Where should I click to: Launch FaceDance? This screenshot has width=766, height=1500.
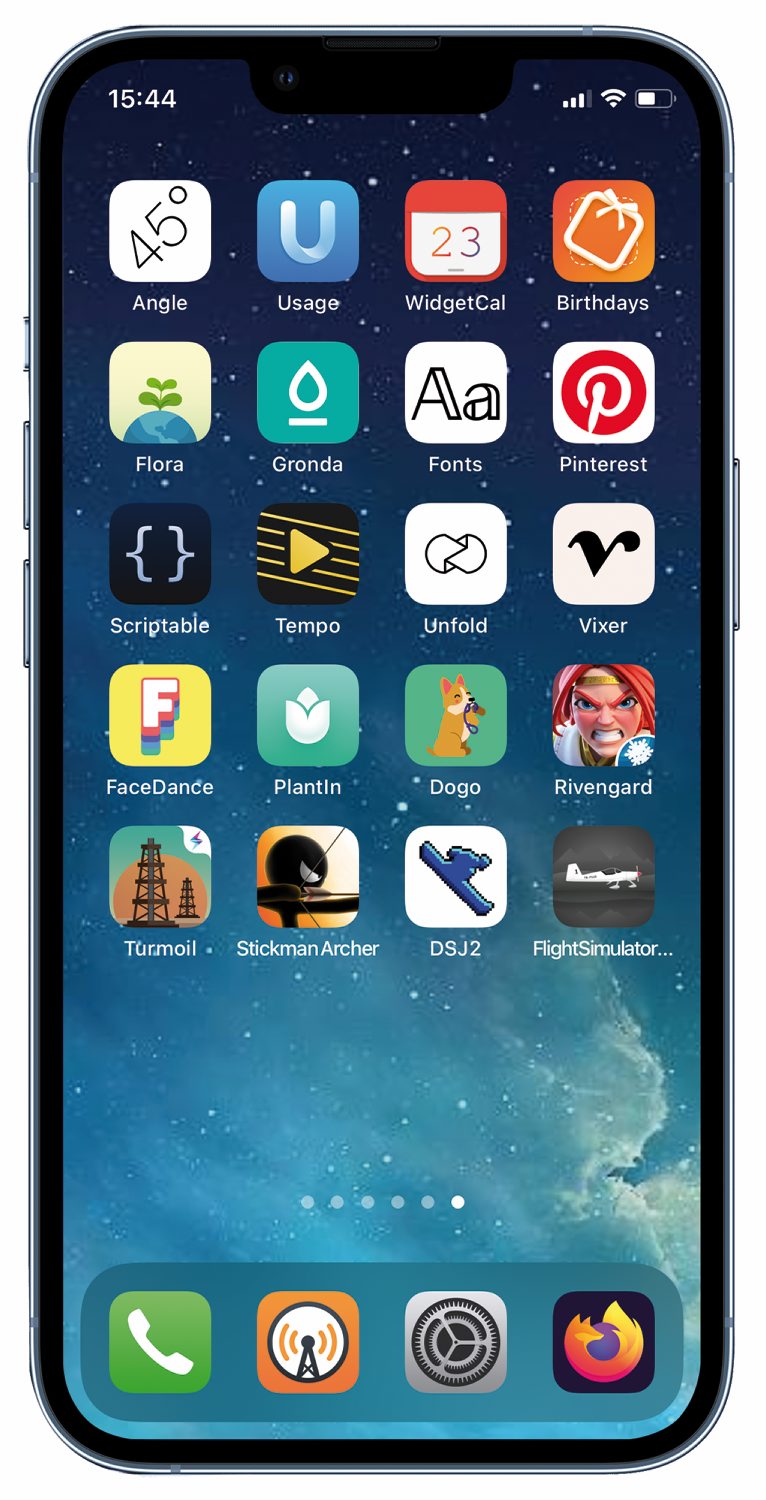[160, 715]
